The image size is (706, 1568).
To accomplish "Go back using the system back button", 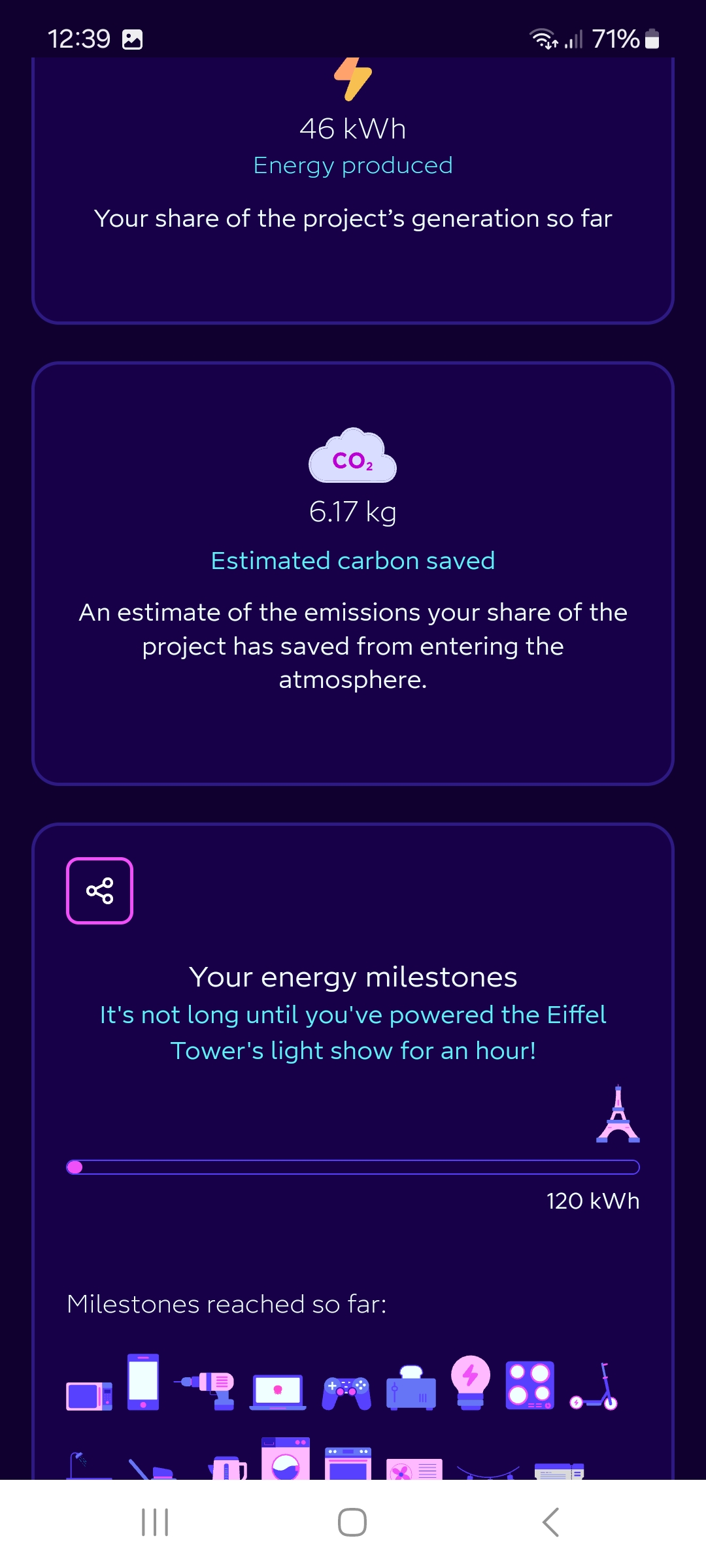I will [x=551, y=1522].
